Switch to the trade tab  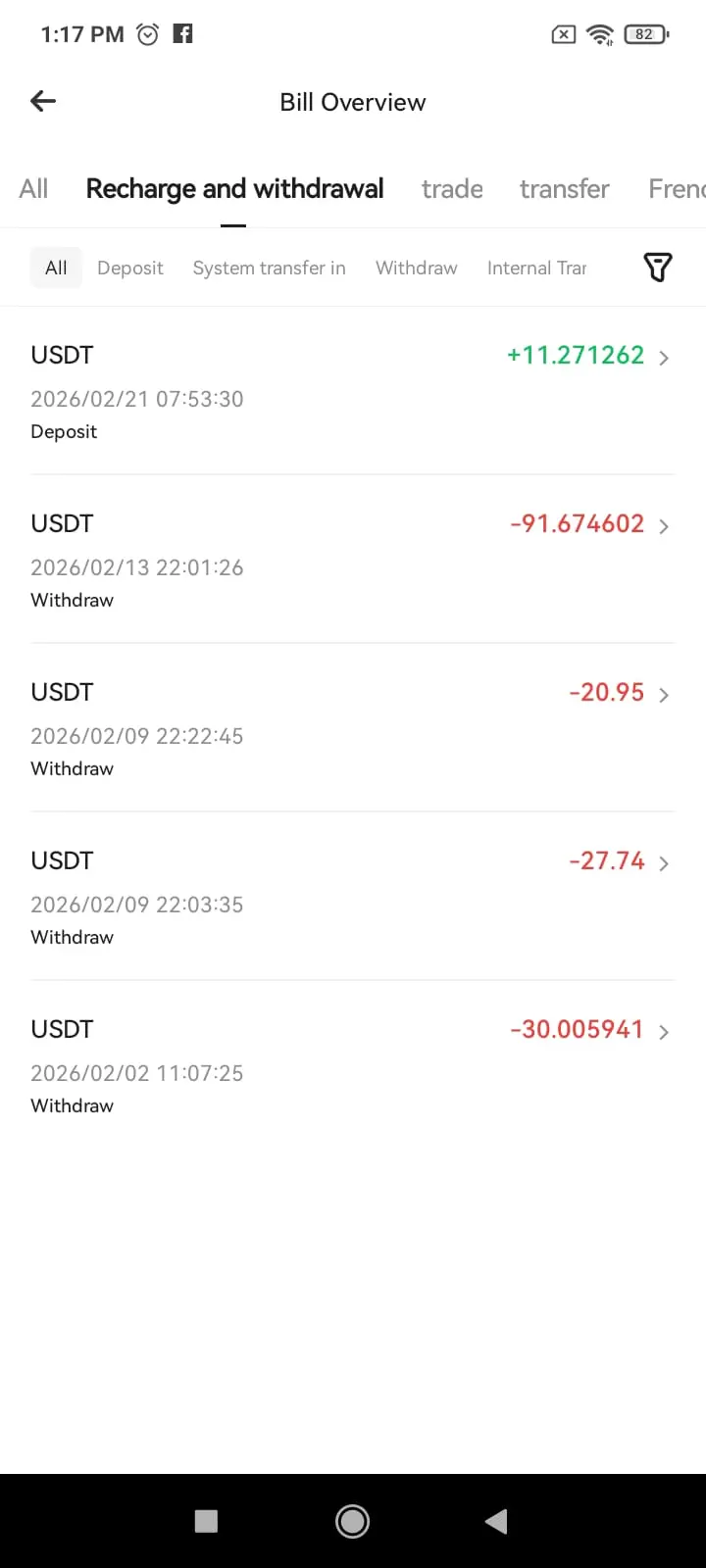(x=452, y=188)
